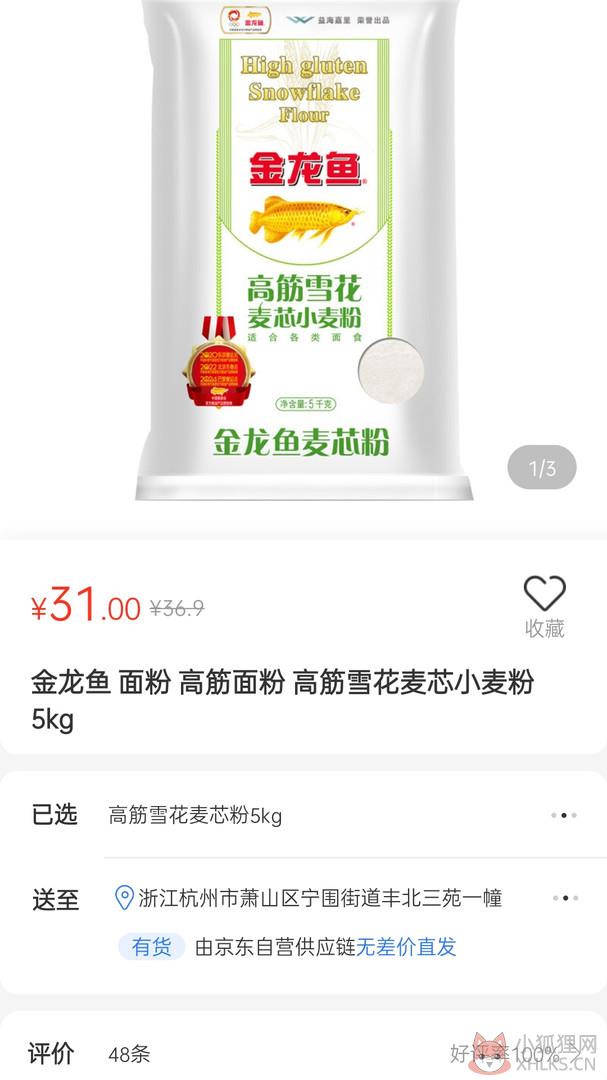This screenshot has height=1080, width=607.
Task: Open the 已选 specification row
Action: coord(303,816)
